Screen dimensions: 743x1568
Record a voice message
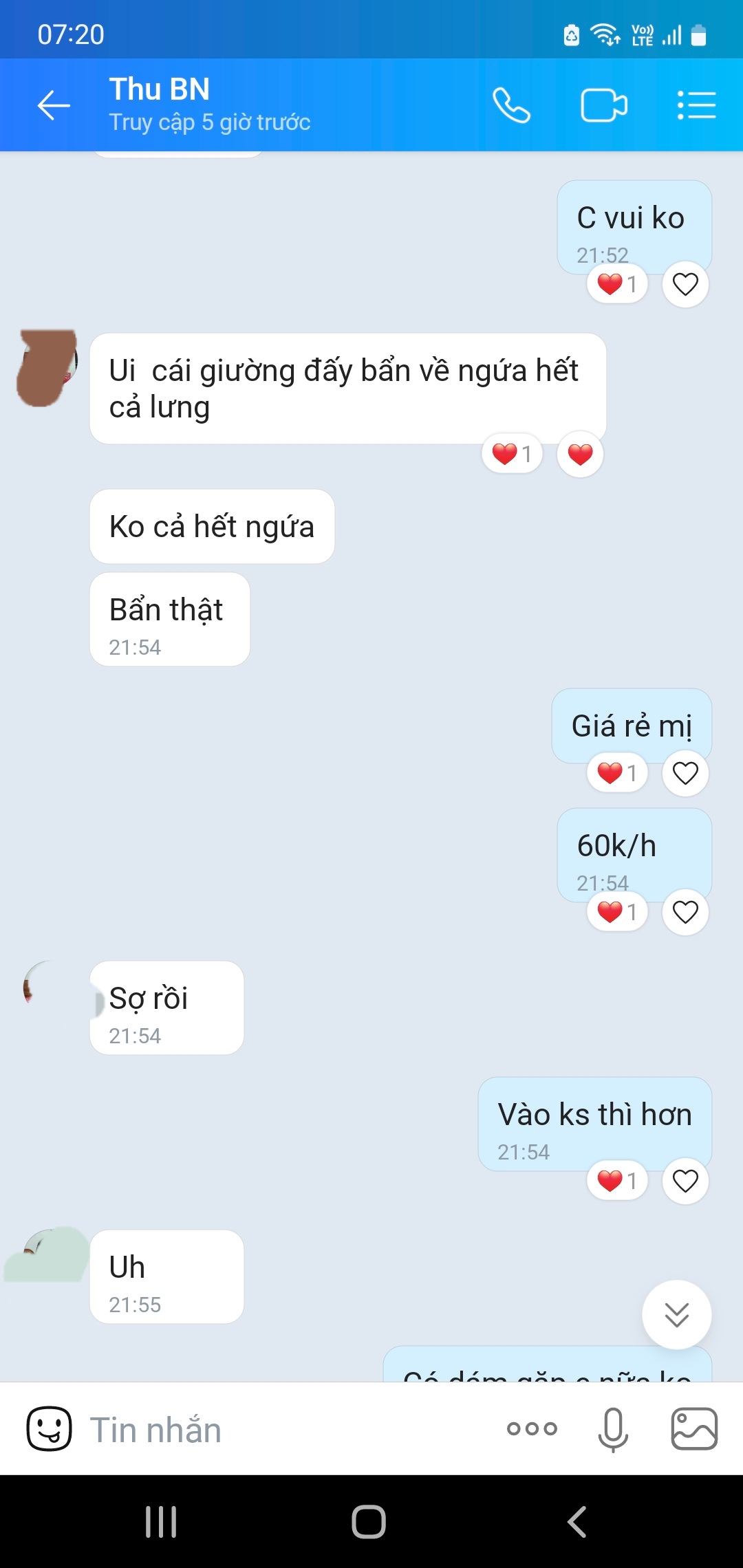(613, 1429)
